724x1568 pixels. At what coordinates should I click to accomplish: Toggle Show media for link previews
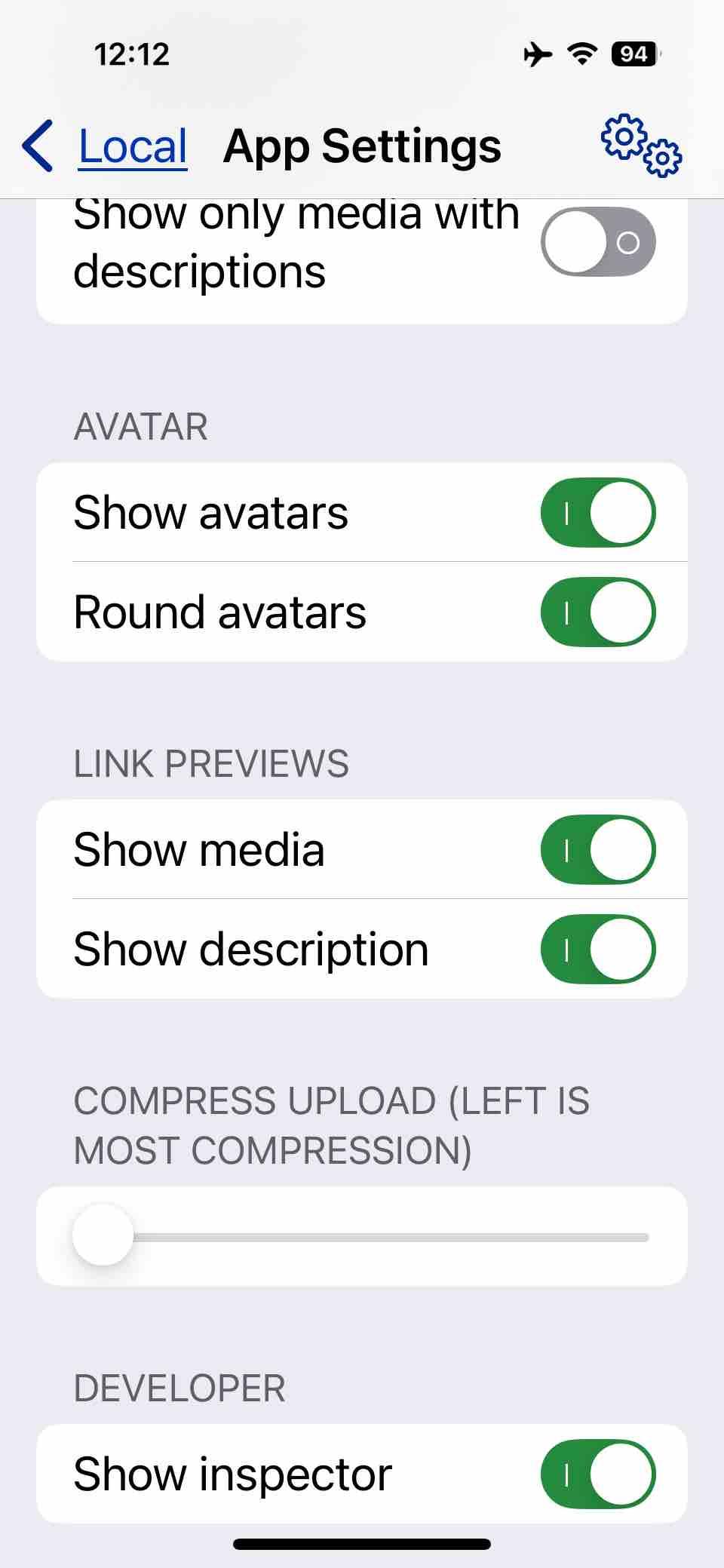click(598, 849)
